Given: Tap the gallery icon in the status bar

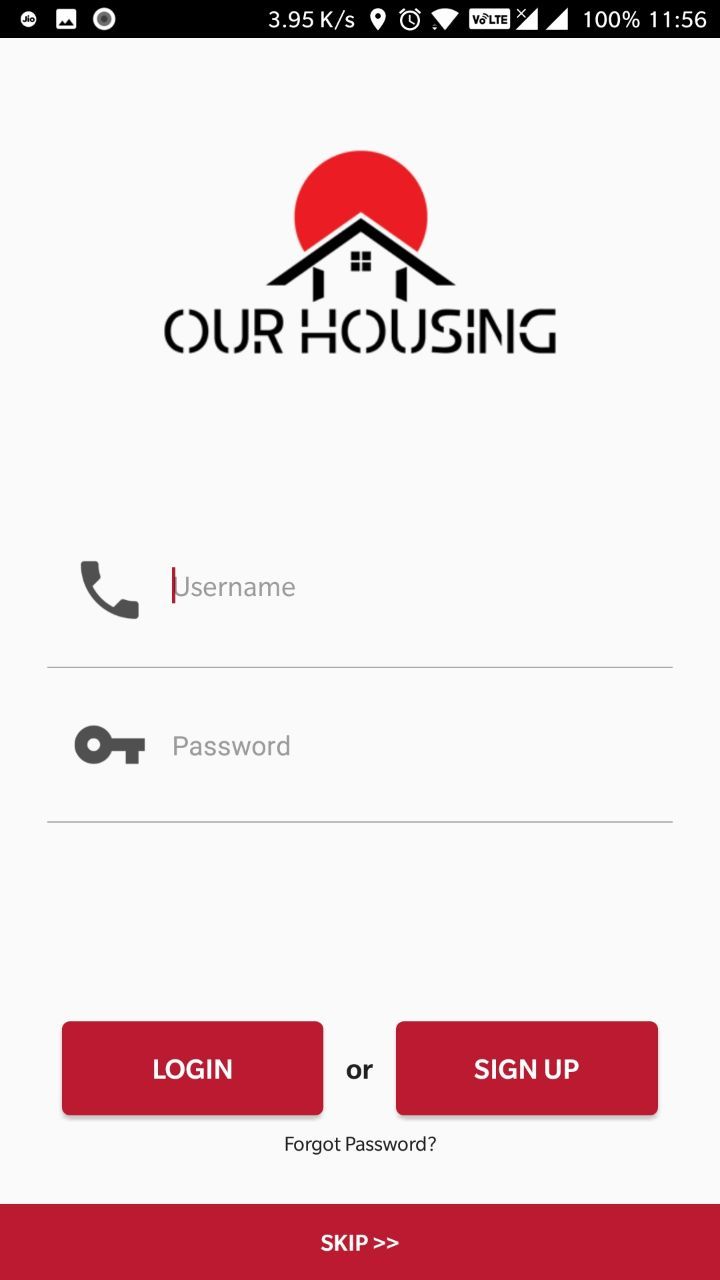Looking at the screenshot, I should pyautogui.click(x=64, y=18).
